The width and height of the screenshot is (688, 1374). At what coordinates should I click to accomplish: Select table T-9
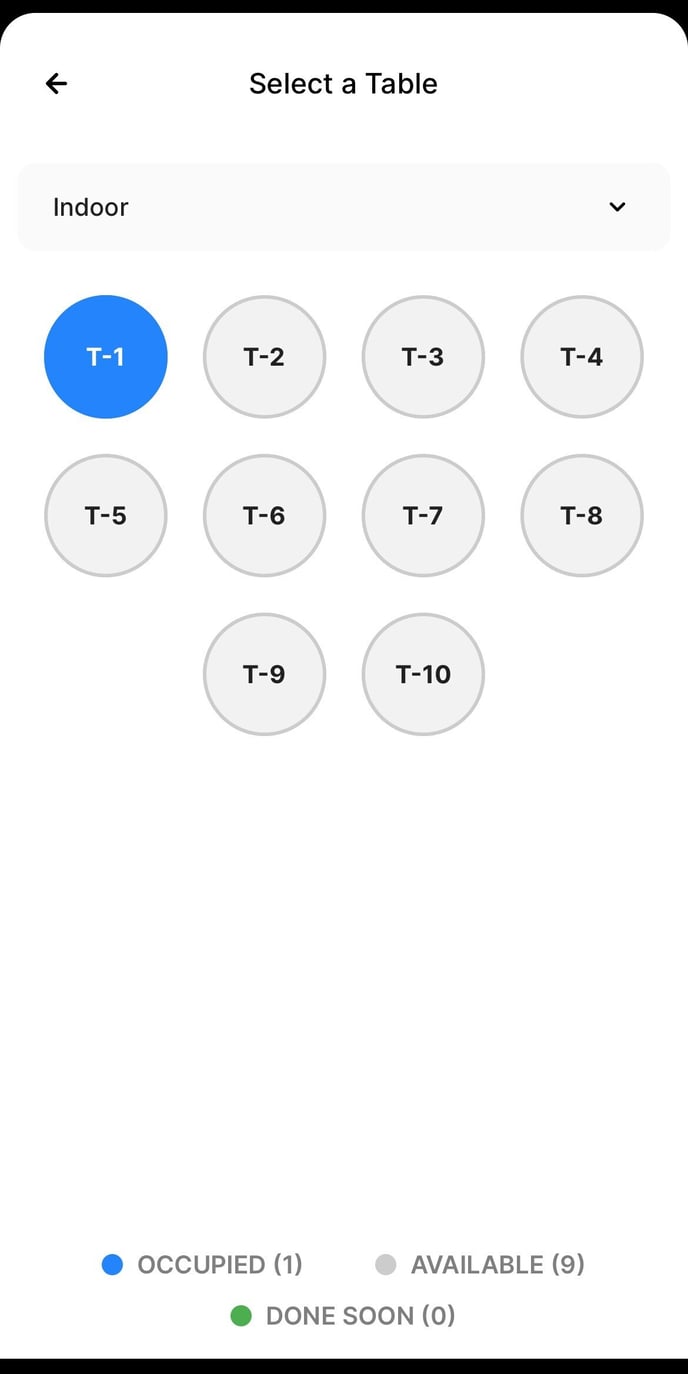[x=264, y=674]
